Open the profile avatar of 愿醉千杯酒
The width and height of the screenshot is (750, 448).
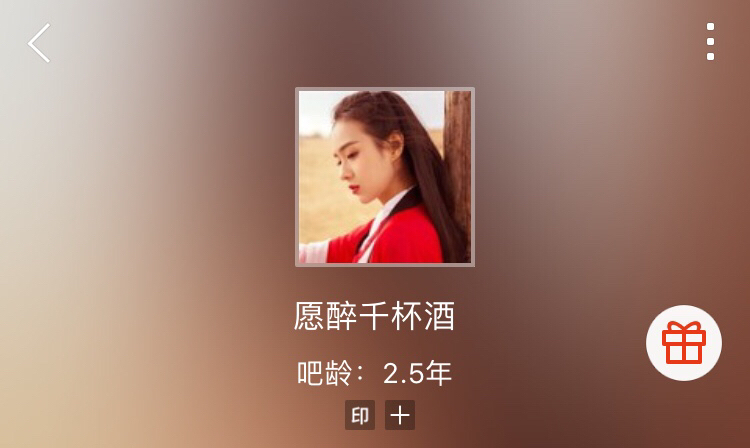(385, 177)
